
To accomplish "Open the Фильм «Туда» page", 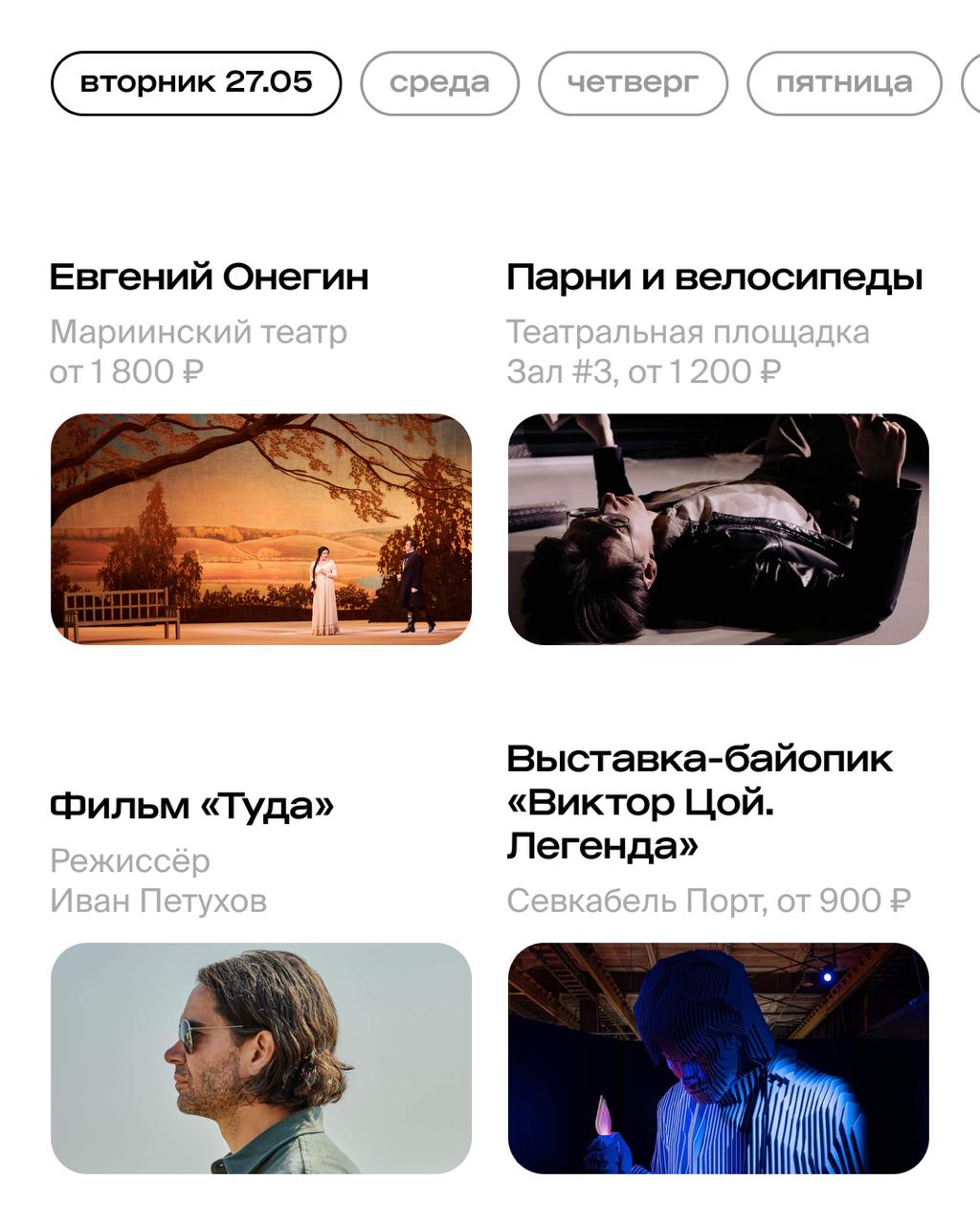I will point(194,804).
